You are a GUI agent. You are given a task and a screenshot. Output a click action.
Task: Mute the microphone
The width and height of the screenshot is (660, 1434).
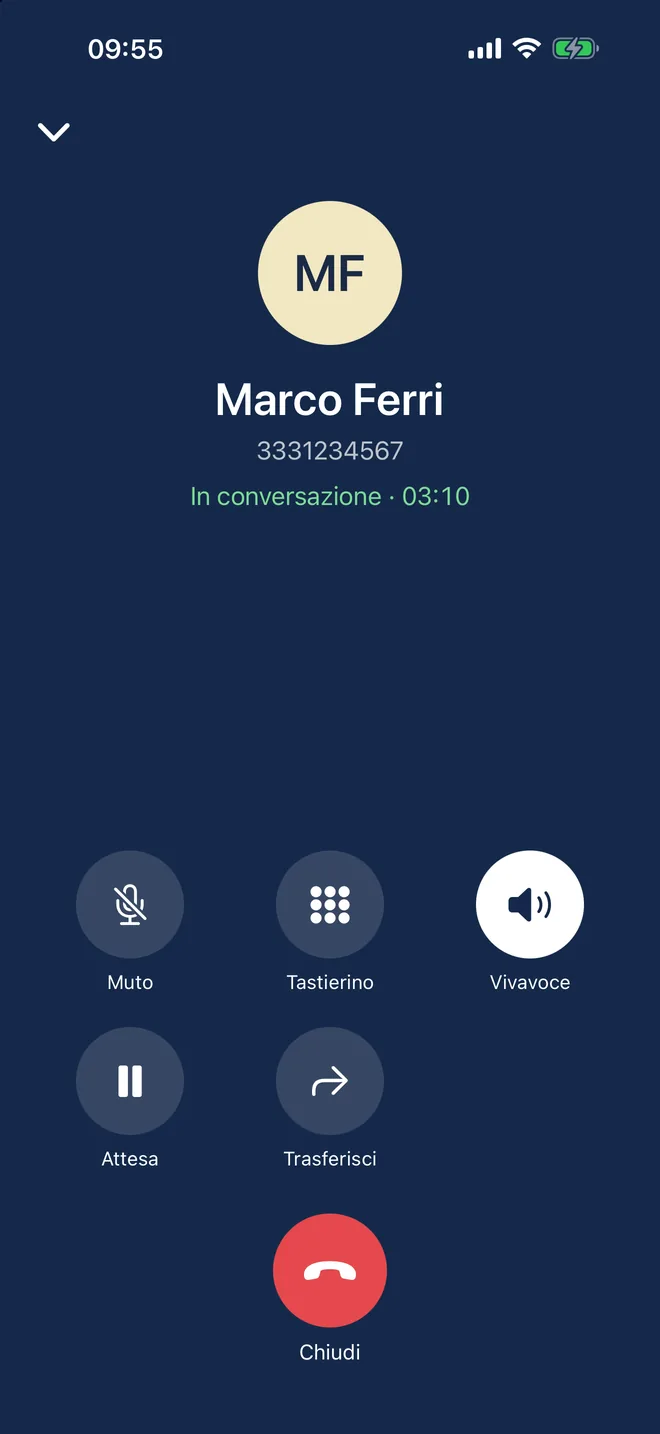tap(130, 904)
